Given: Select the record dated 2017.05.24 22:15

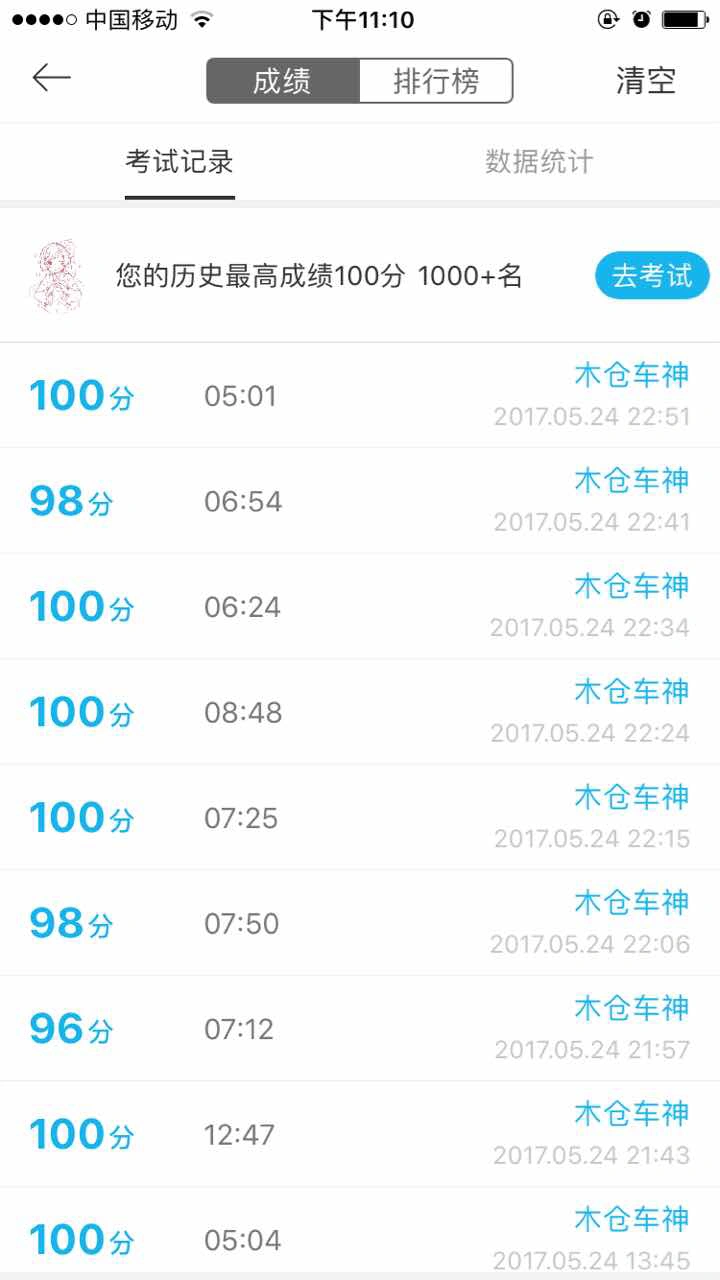Looking at the screenshot, I should pos(360,818).
